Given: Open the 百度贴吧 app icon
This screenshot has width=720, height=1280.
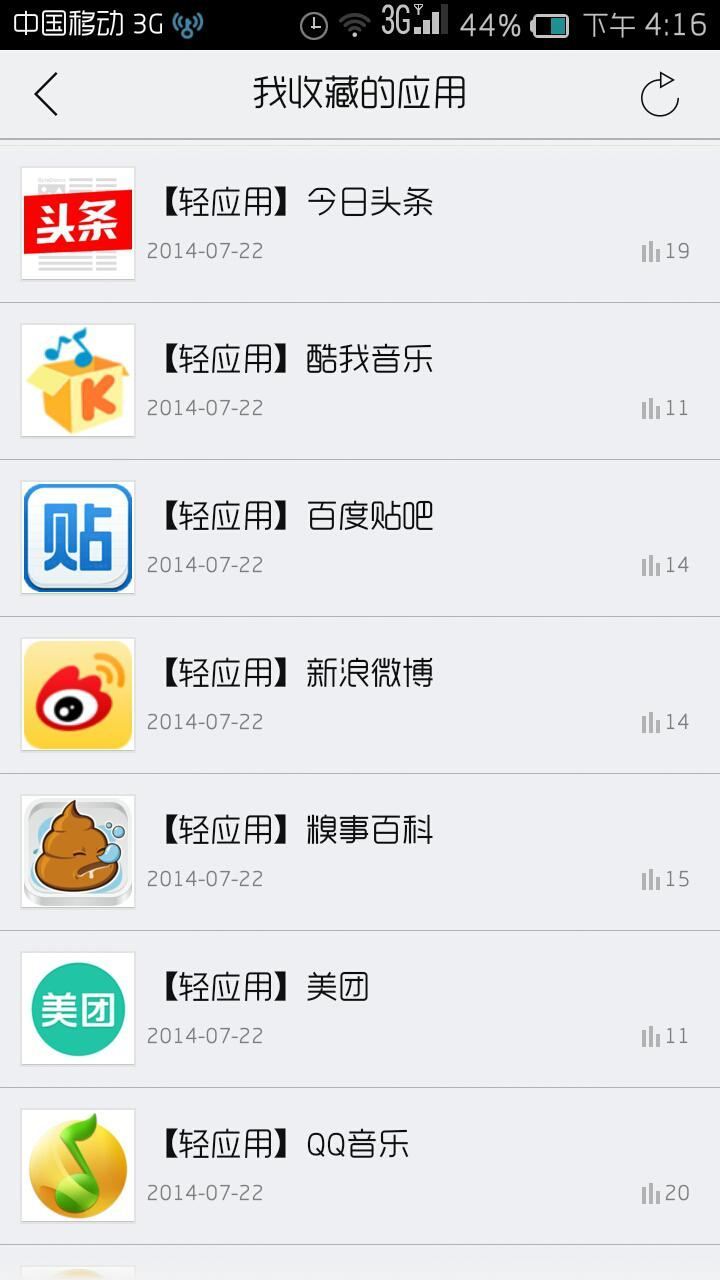Looking at the screenshot, I should [x=77, y=537].
